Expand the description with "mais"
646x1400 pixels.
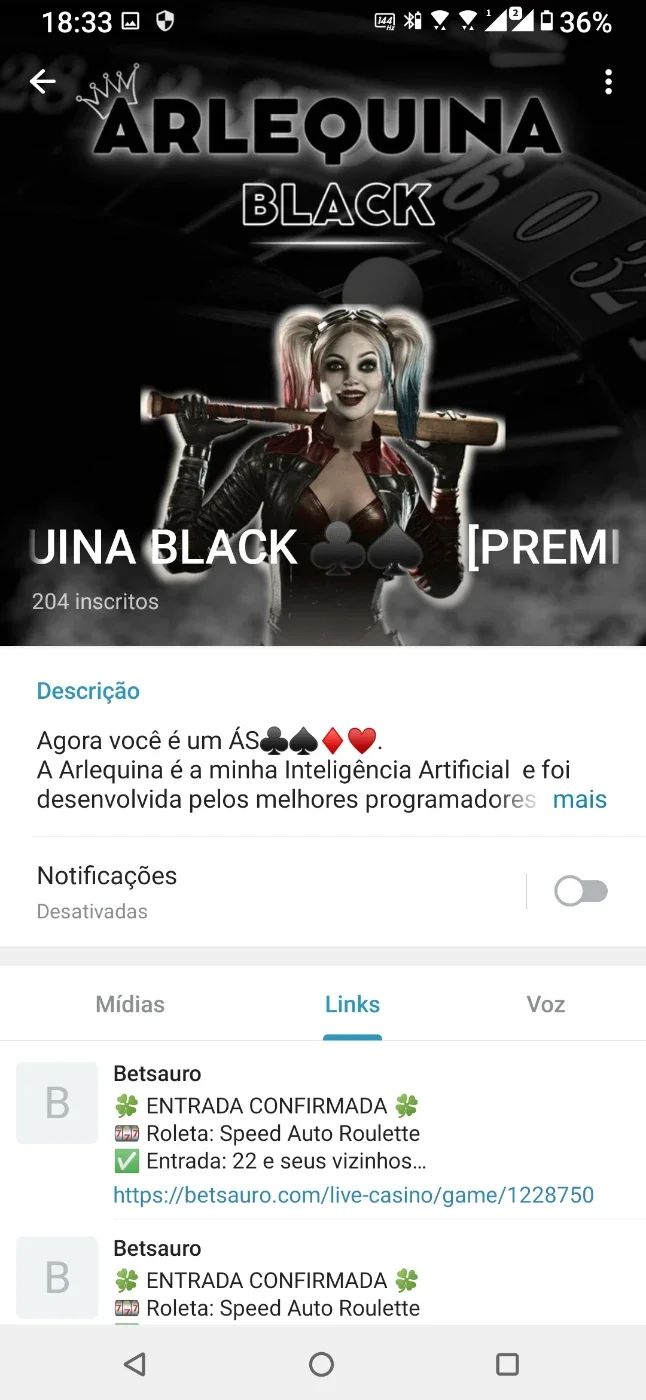click(579, 800)
